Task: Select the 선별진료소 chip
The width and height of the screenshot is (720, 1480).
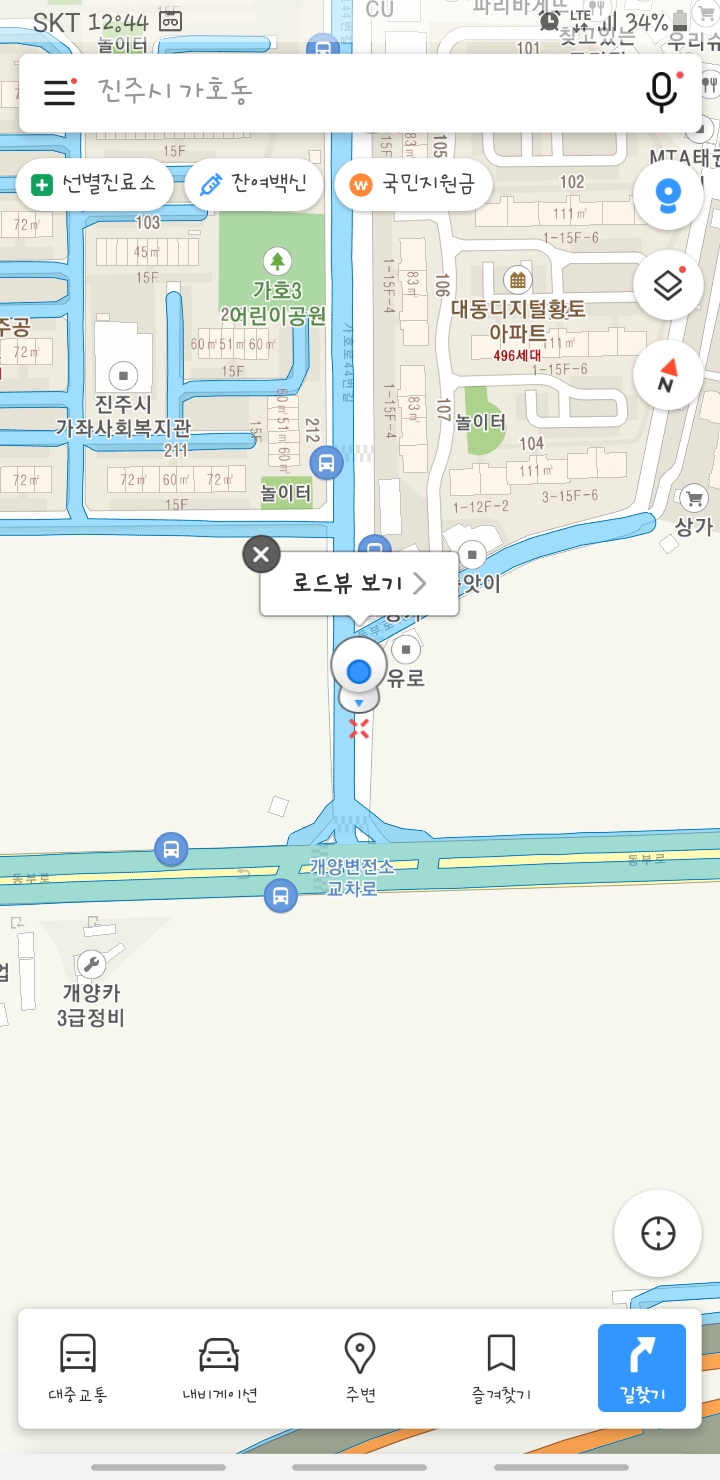Action: [x=95, y=185]
